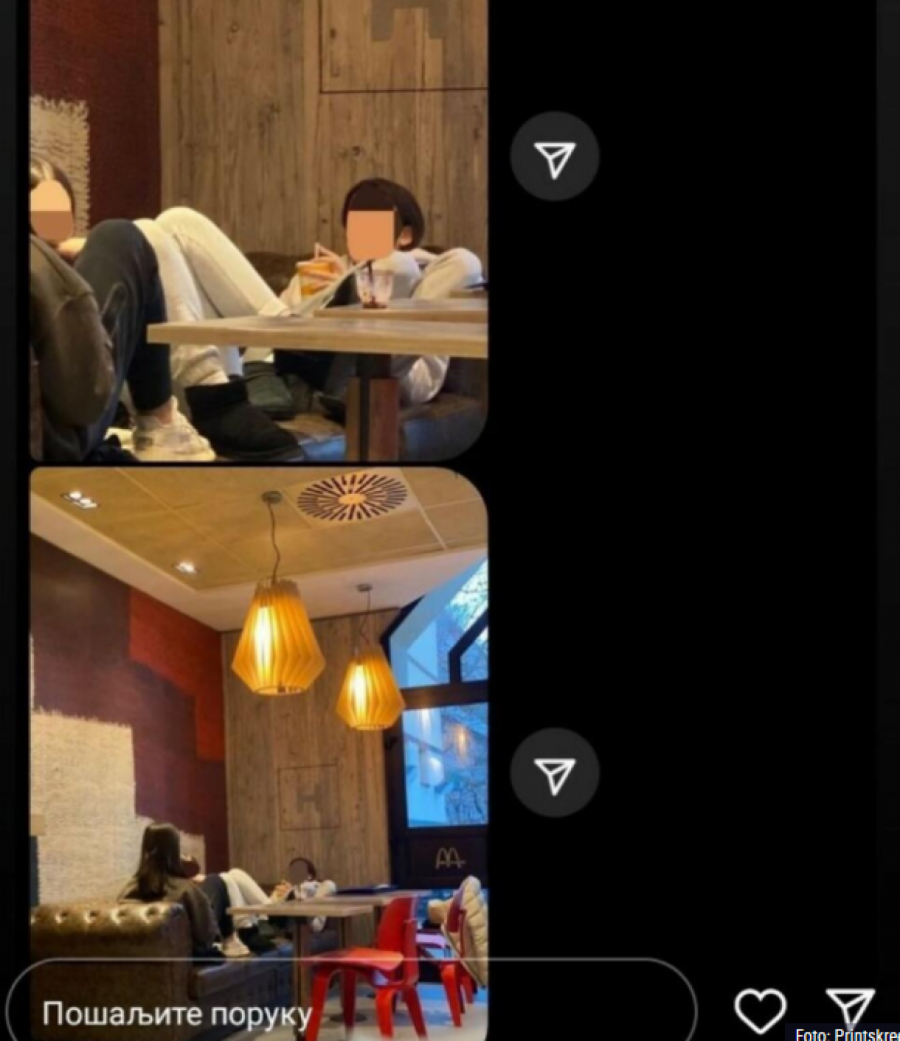Image resolution: width=900 pixels, height=1041 pixels.
Task: Share the bottom photo with the hanging lamps
Action: click(x=554, y=772)
